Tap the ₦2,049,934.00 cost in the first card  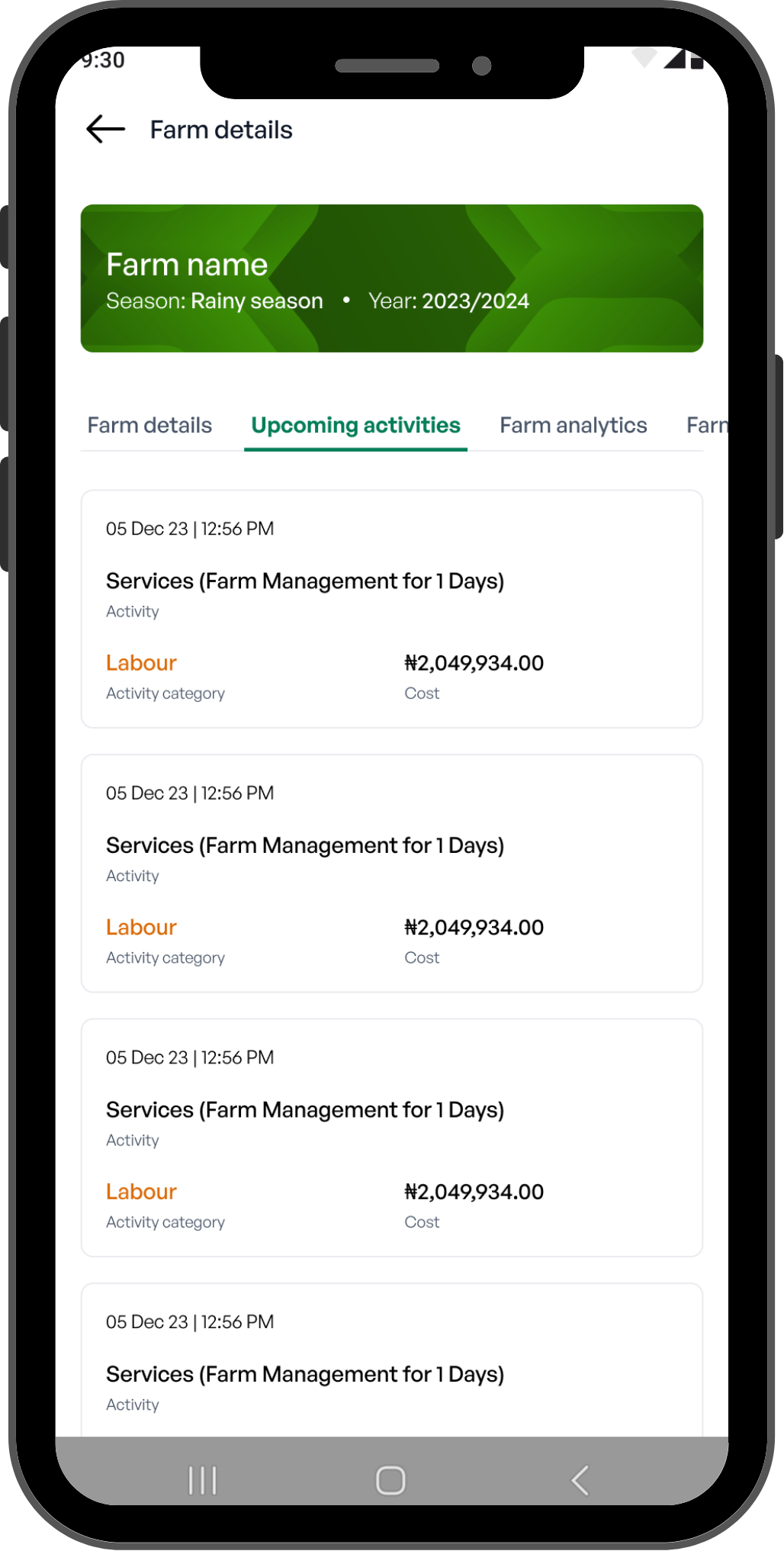[474, 663]
